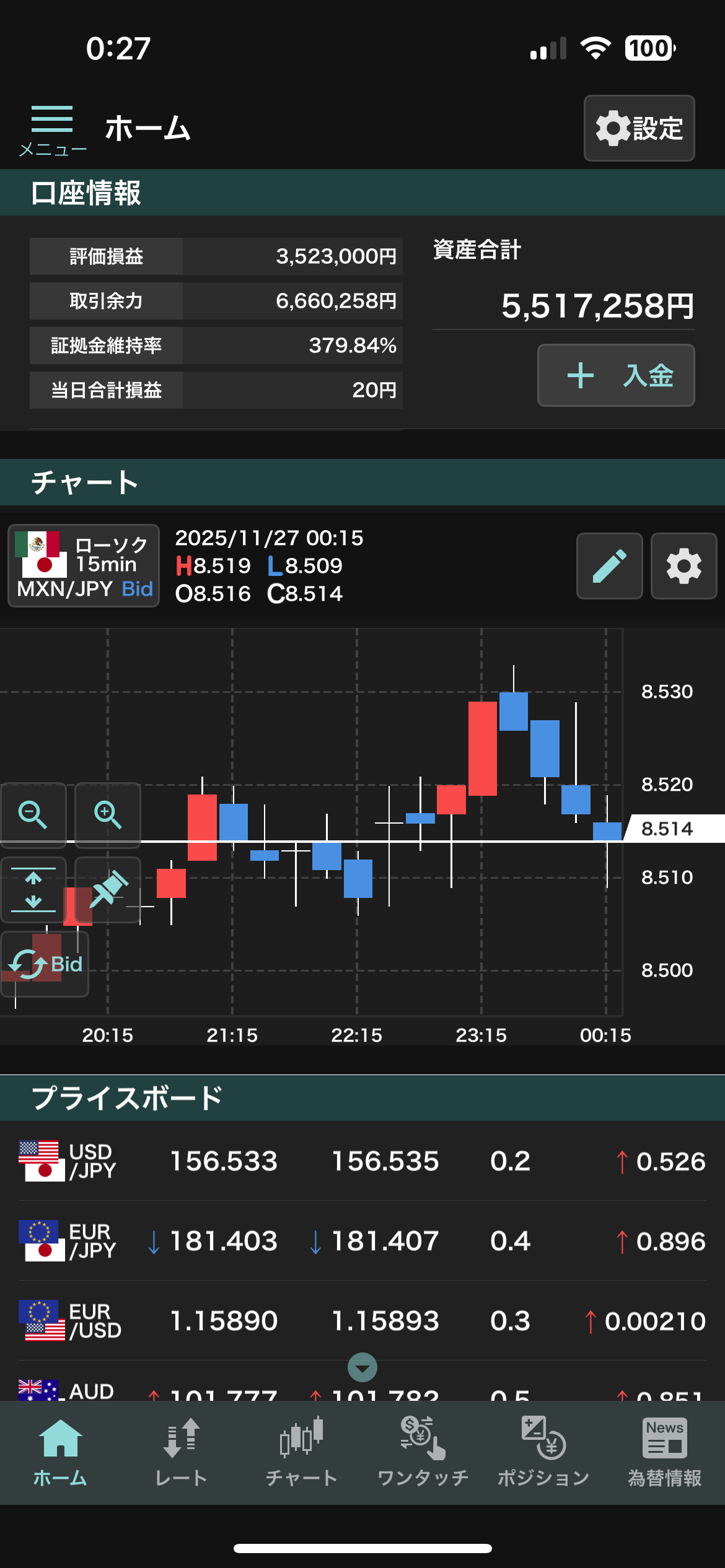
Task: Switch to ワンタッチ tab
Action: pyautogui.click(x=423, y=1452)
